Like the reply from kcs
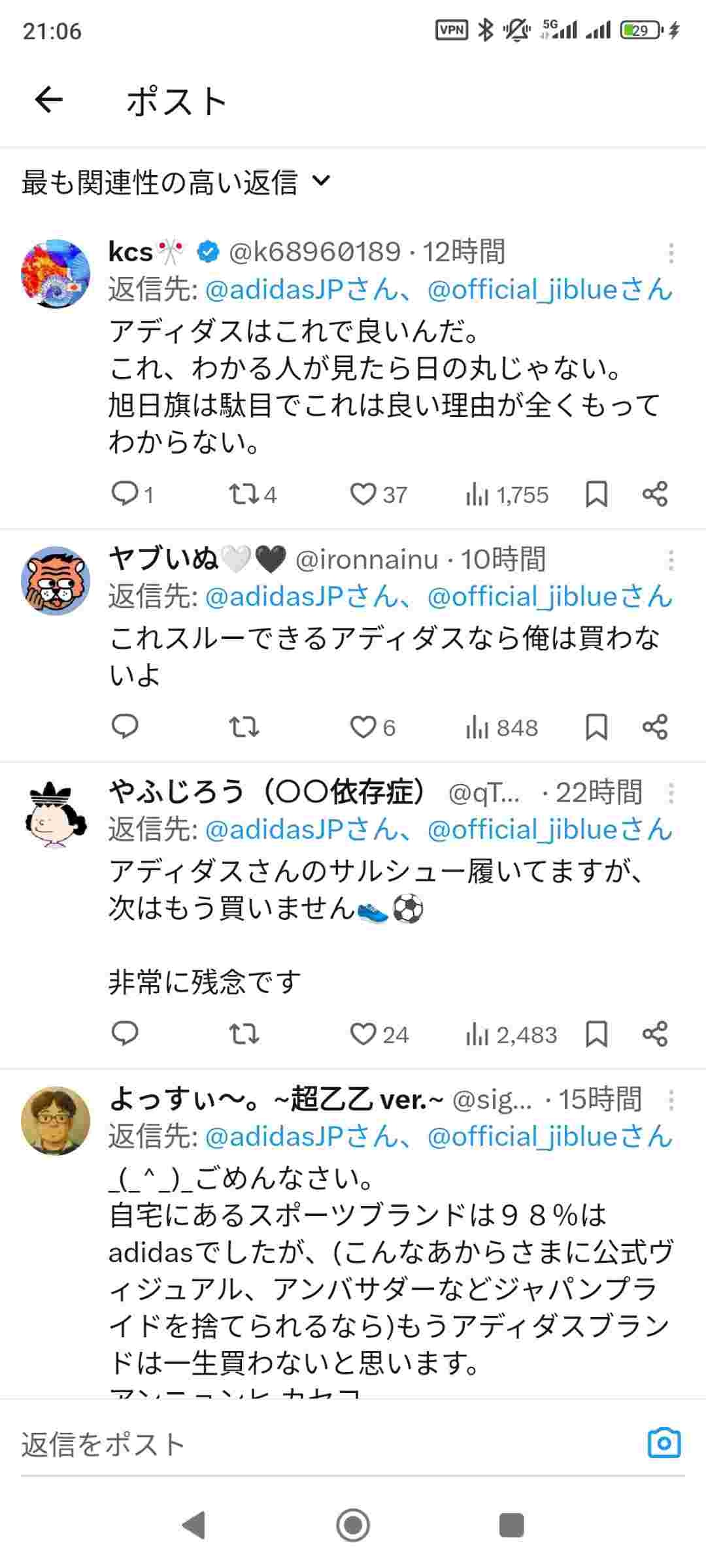Screen dimensions: 706x1568 tap(363, 495)
